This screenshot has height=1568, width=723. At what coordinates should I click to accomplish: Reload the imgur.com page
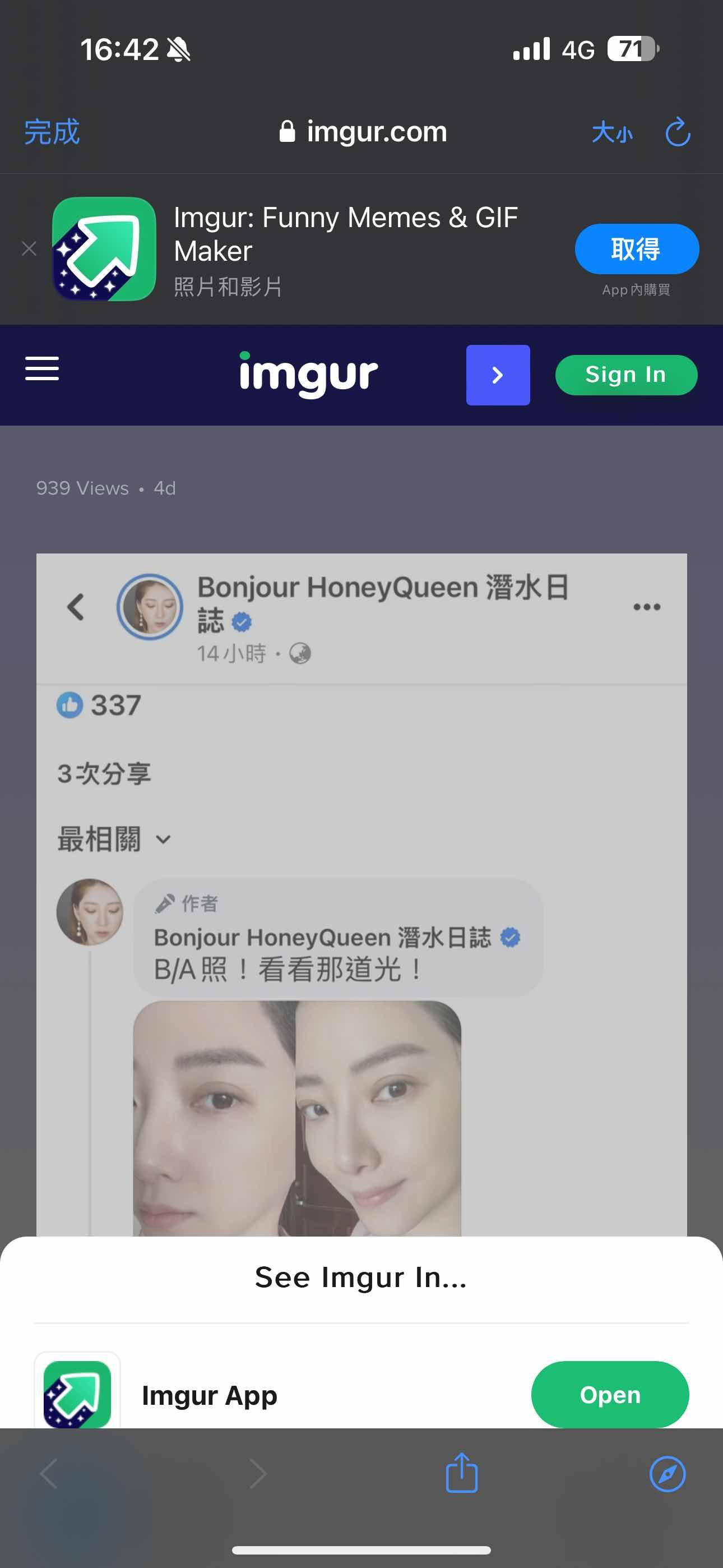[678, 132]
